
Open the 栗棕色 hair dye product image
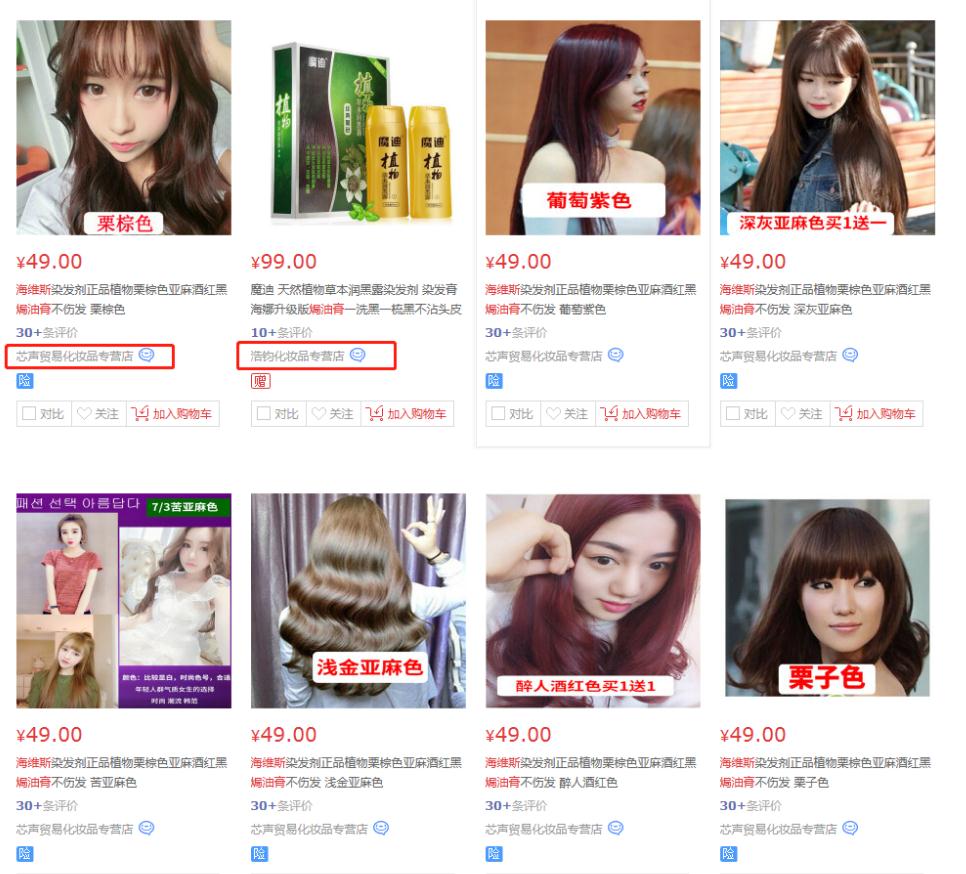pyautogui.click(x=123, y=127)
